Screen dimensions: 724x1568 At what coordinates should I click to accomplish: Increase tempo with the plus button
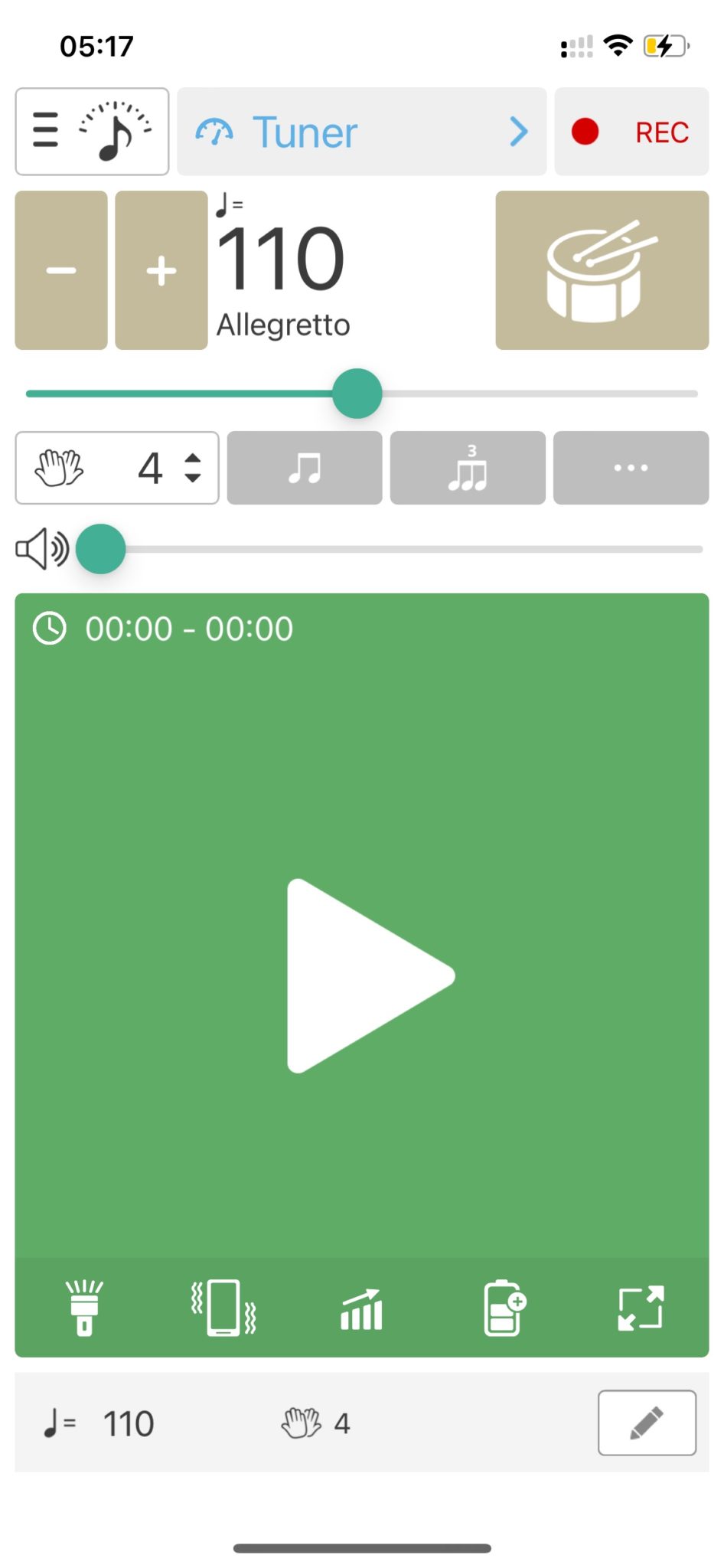click(161, 269)
